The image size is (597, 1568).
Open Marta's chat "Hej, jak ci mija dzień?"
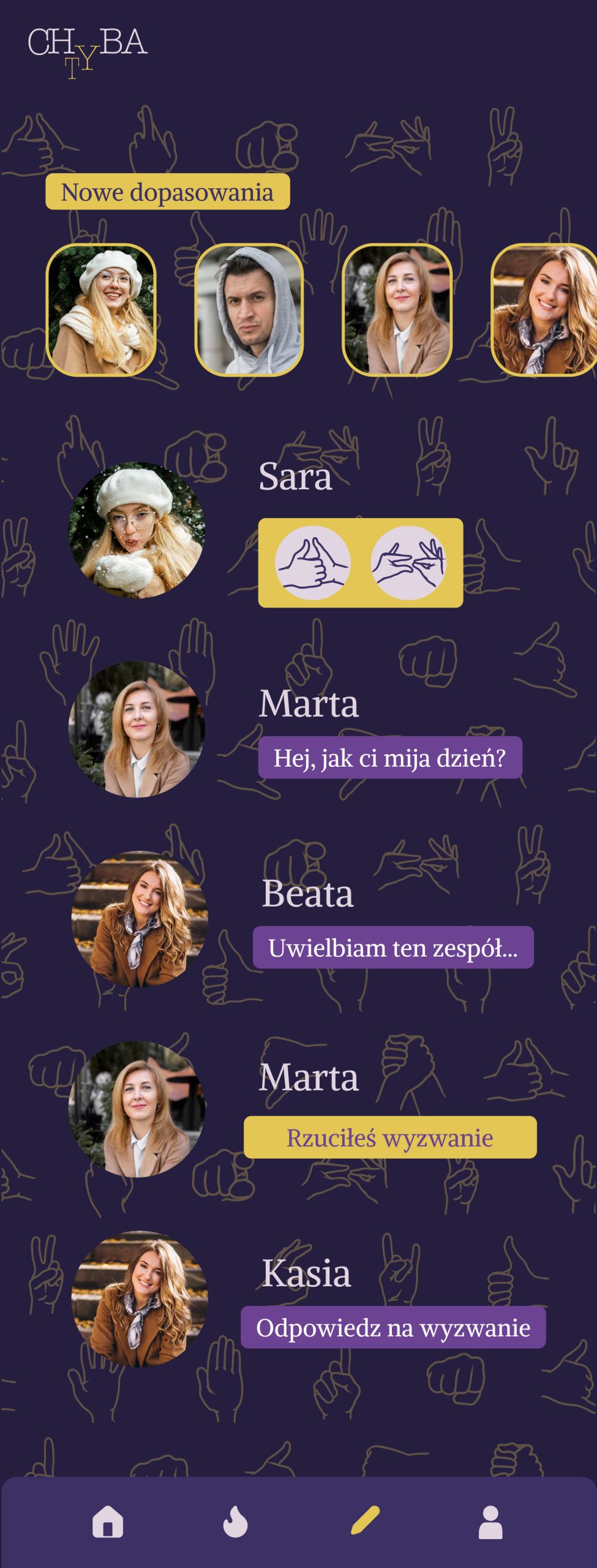[x=389, y=758]
